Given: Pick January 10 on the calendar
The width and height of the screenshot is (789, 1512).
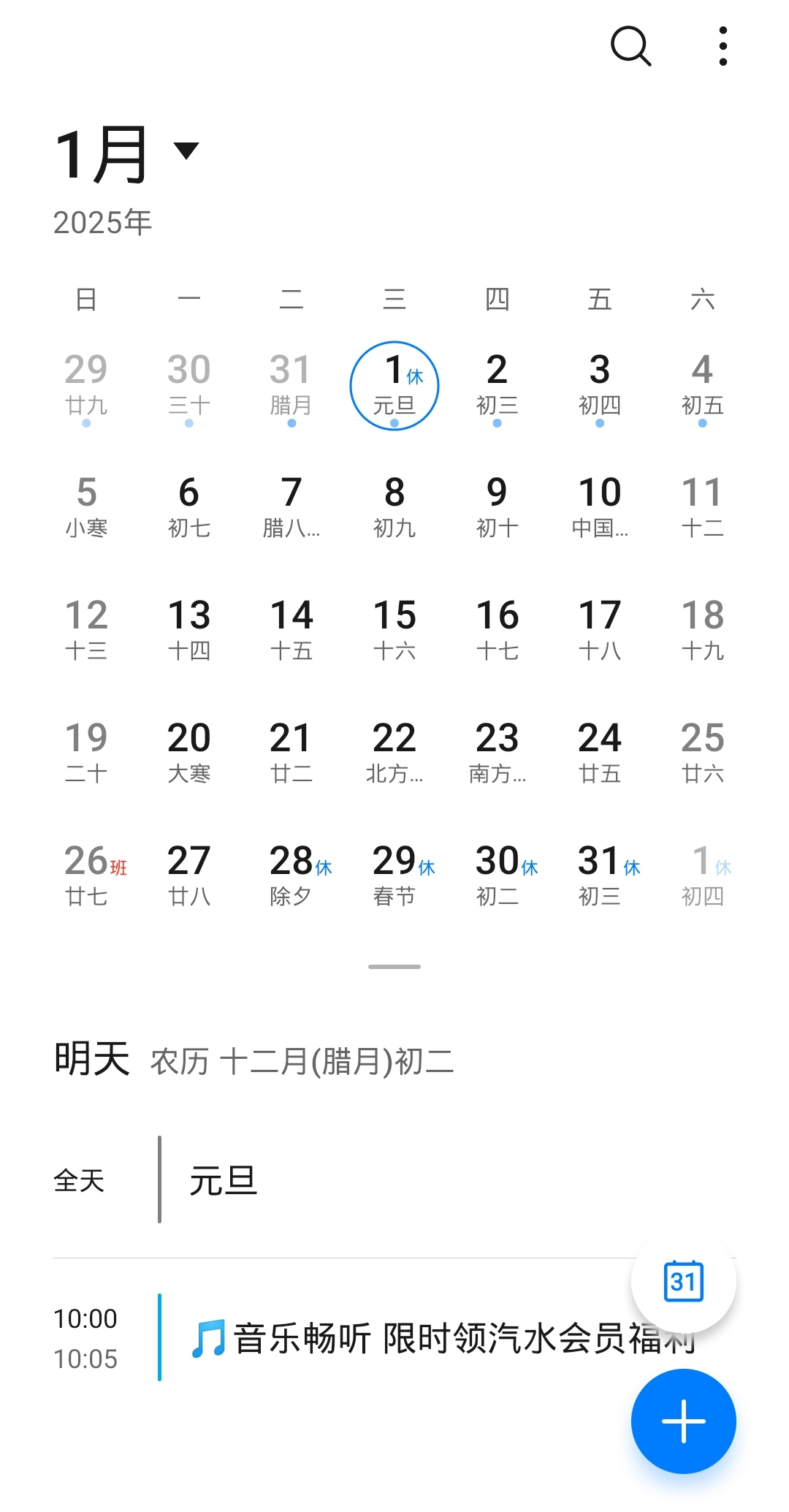Looking at the screenshot, I should [x=600, y=506].
